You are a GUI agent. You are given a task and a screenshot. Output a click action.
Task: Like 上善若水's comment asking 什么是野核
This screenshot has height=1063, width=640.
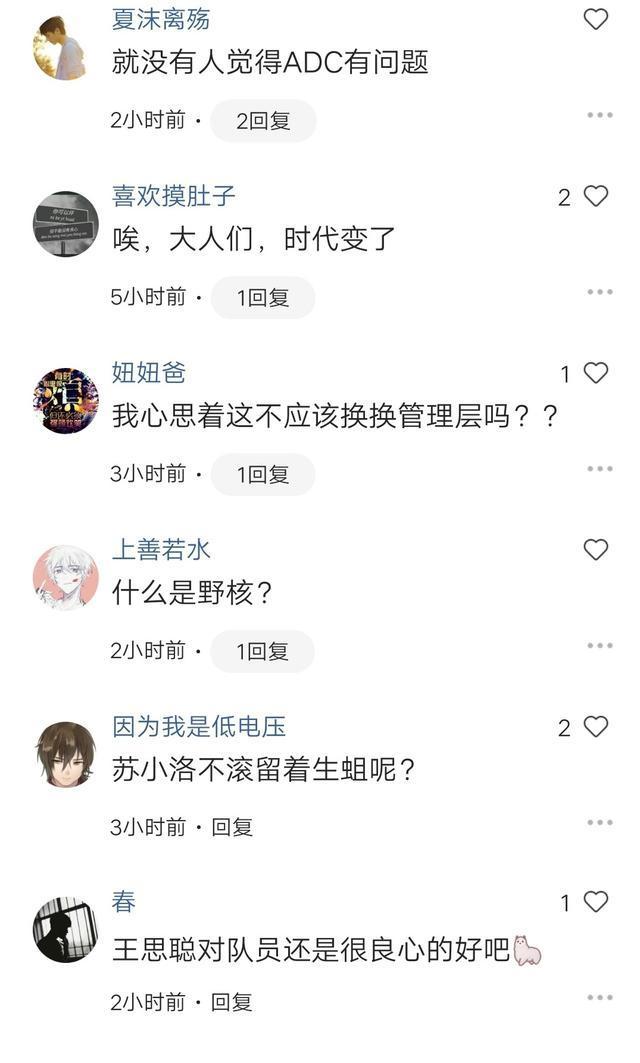pyautogui.click(x=596, y=549)
